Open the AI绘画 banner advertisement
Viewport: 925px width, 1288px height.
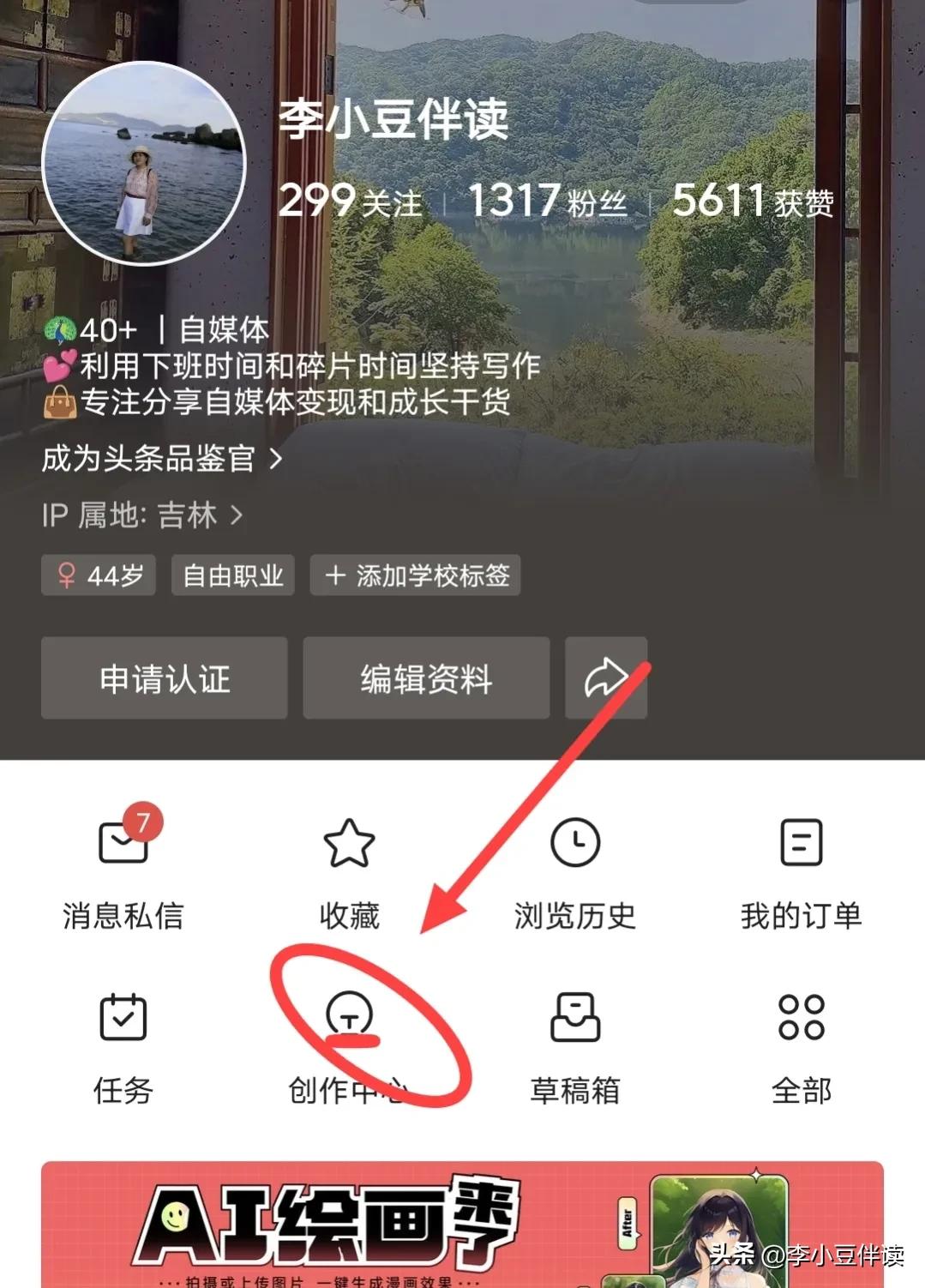pyautogui.click(x=463, y=1226)
